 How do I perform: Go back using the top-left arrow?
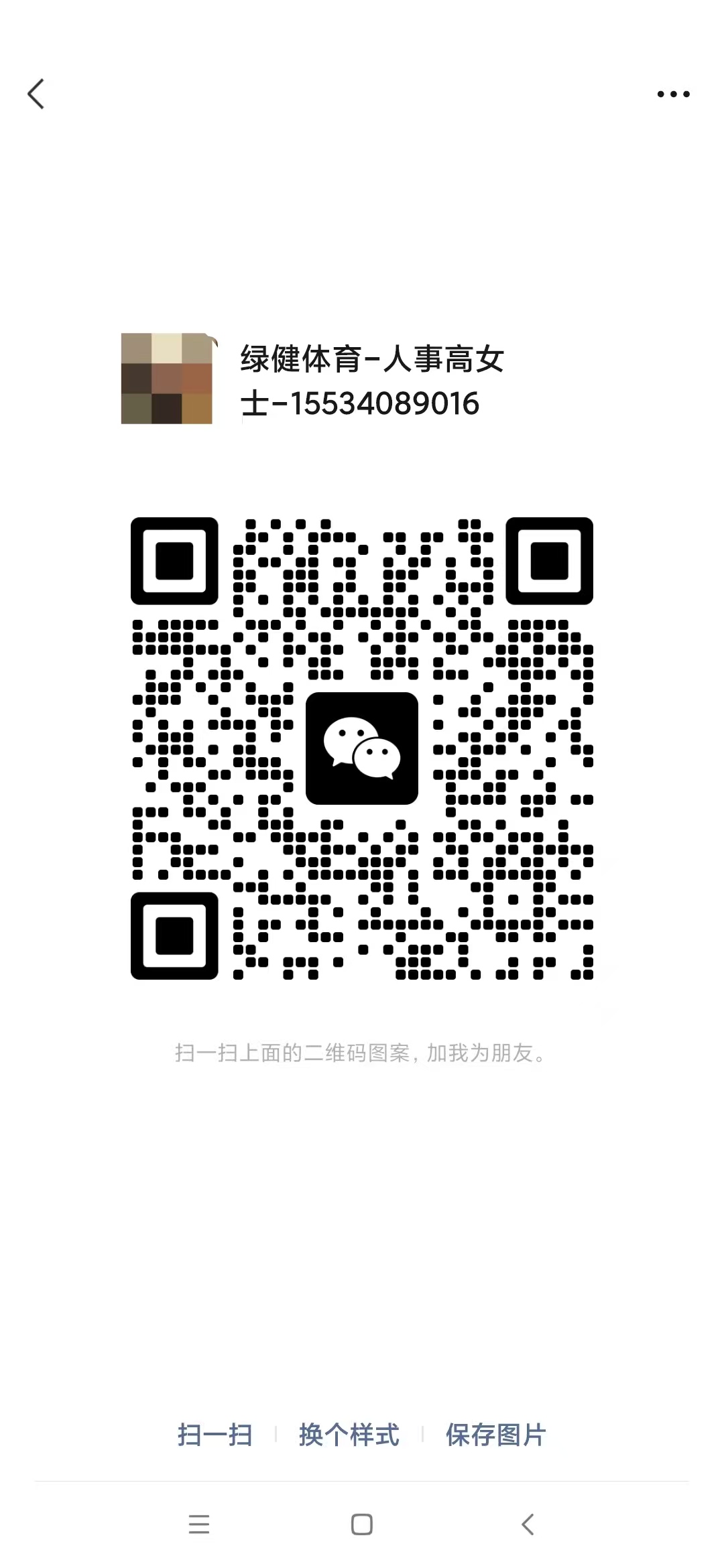pos(36,94)
